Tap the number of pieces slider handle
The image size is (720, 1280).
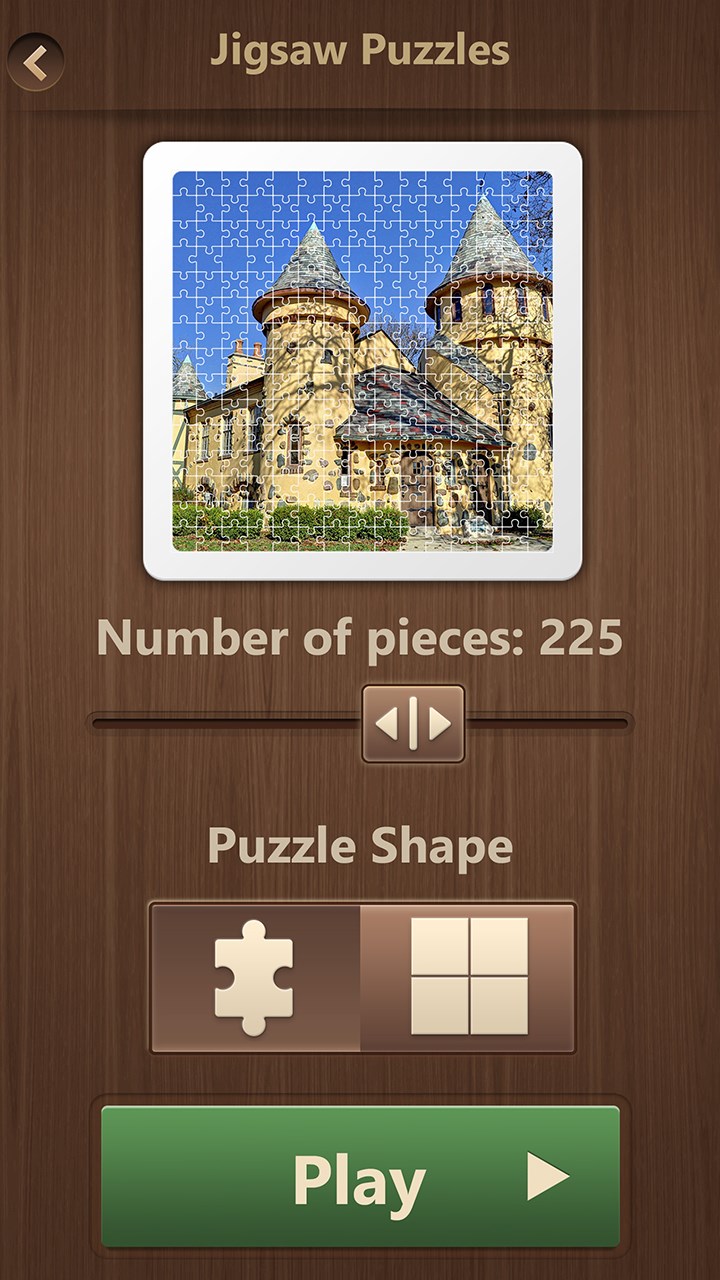click(x=413, y=723)
